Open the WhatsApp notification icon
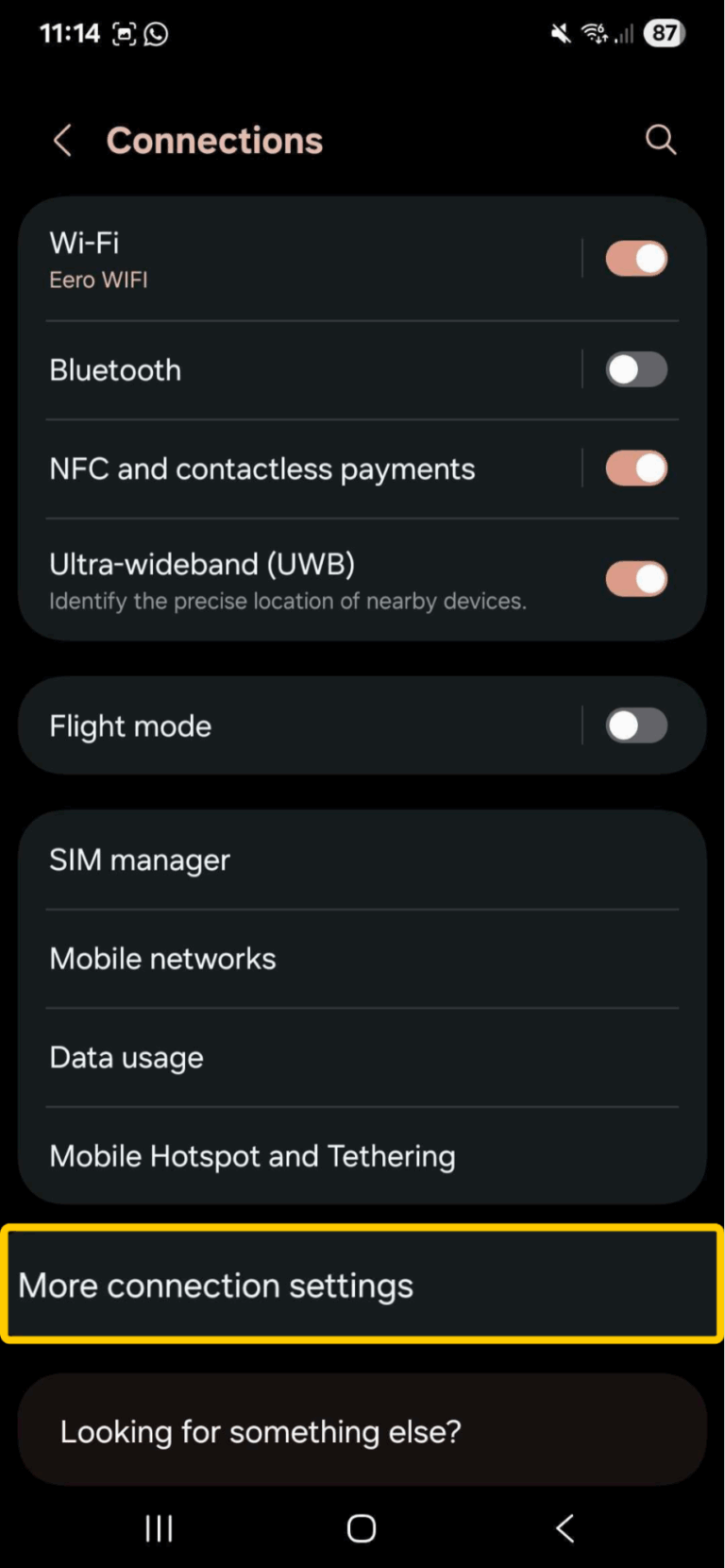Viewport: 725px width, 1568px height. [155, 34]
